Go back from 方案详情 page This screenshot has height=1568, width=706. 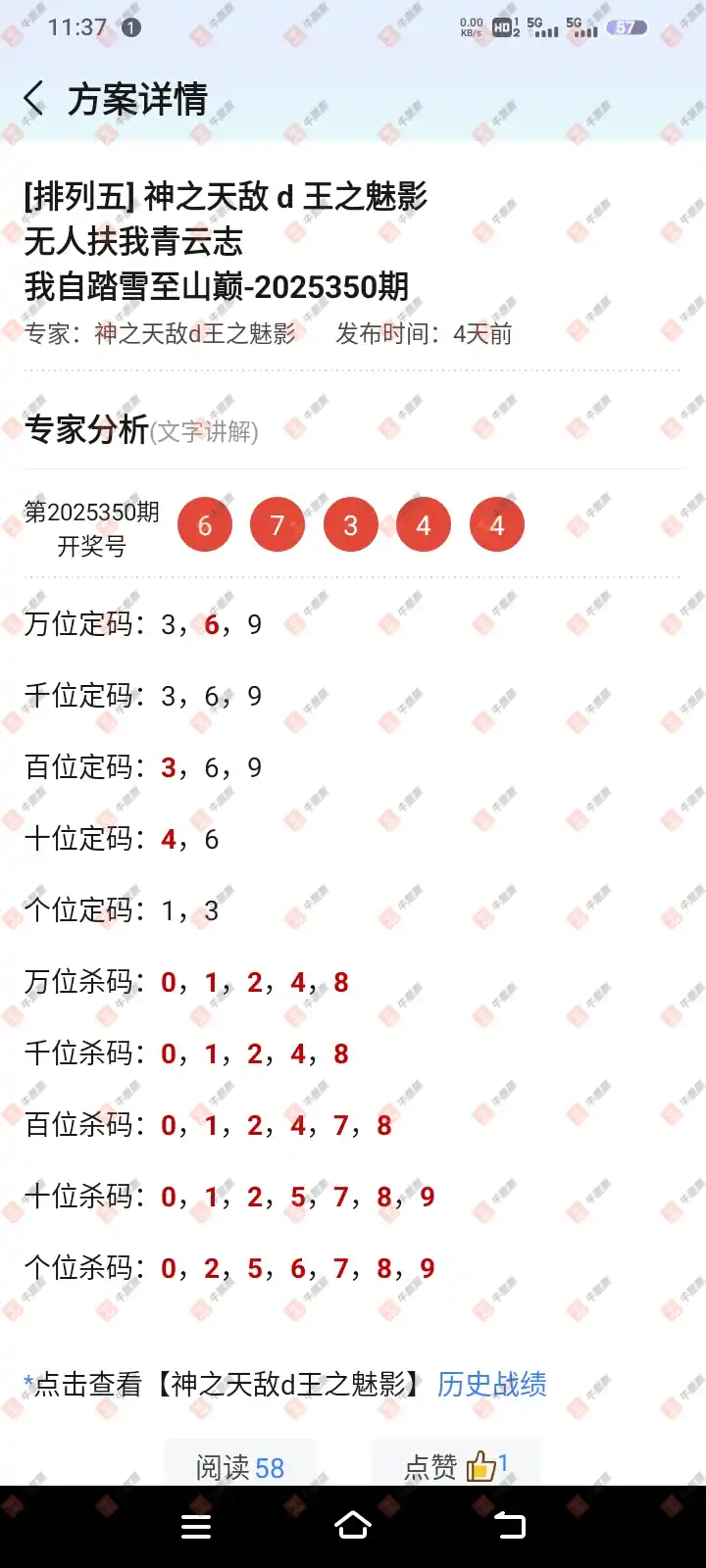point(34,99)
